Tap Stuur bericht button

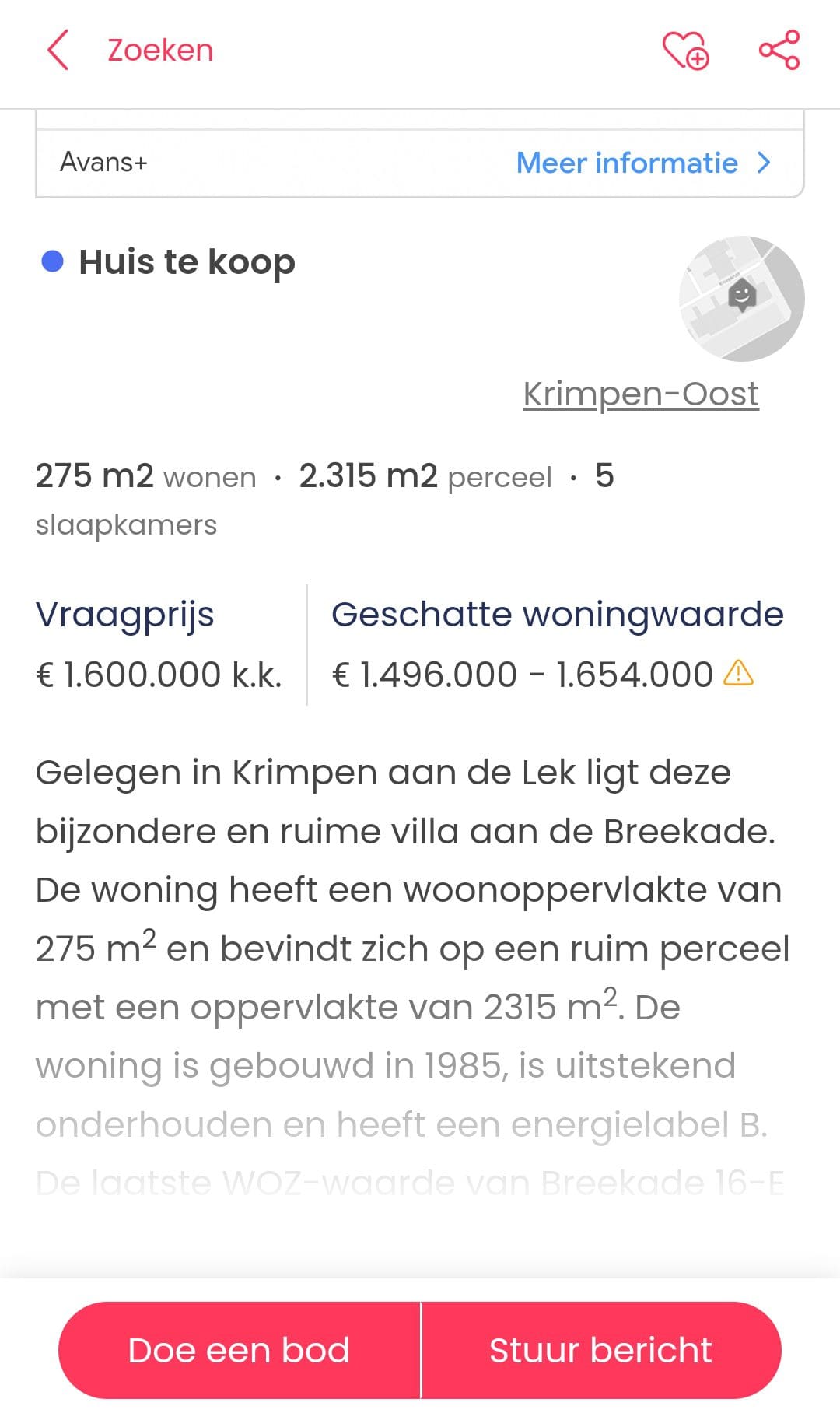[x=601, y=1350]
